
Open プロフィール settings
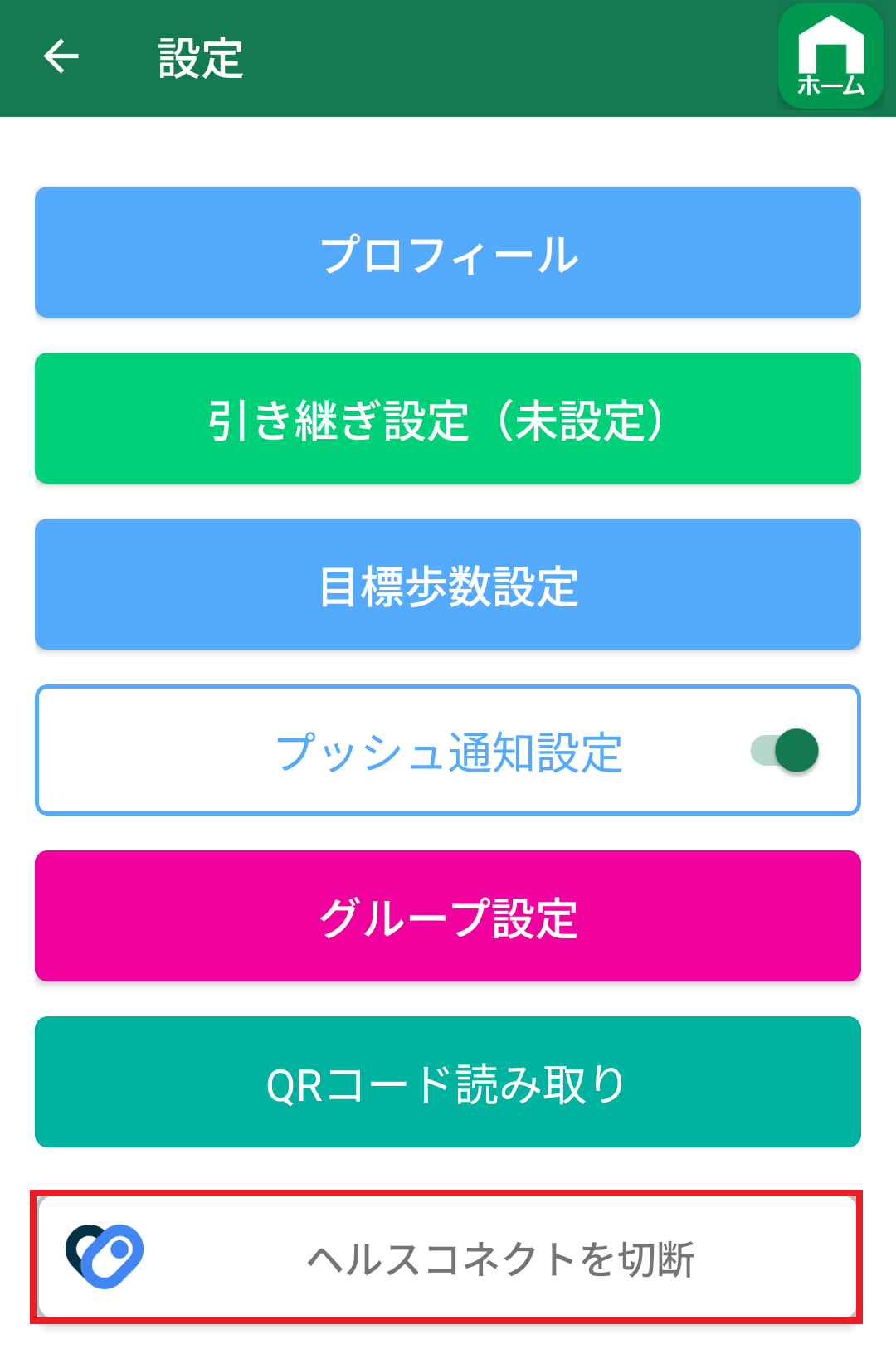(448, 252)
